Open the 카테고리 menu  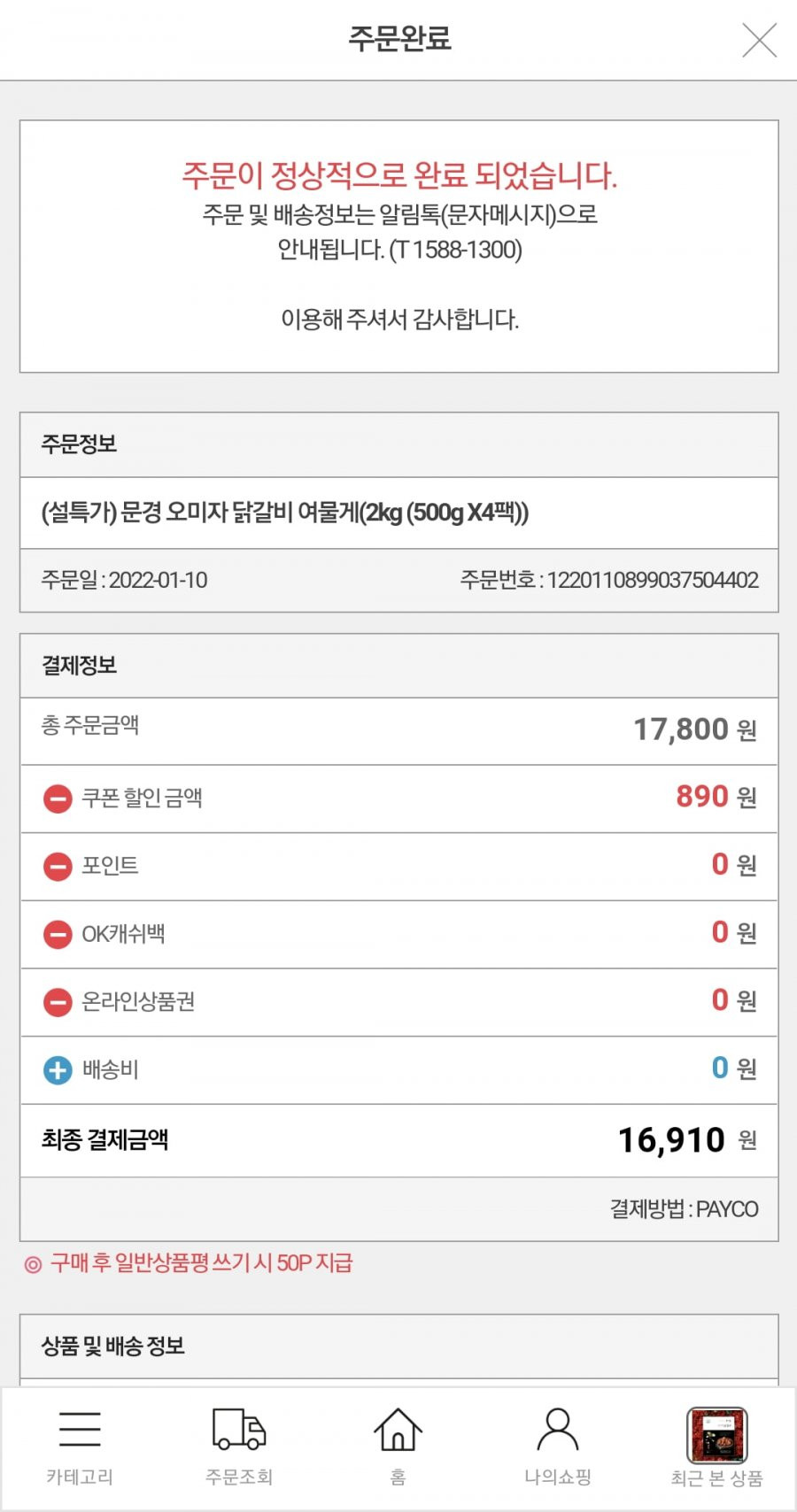(80, 1446)
